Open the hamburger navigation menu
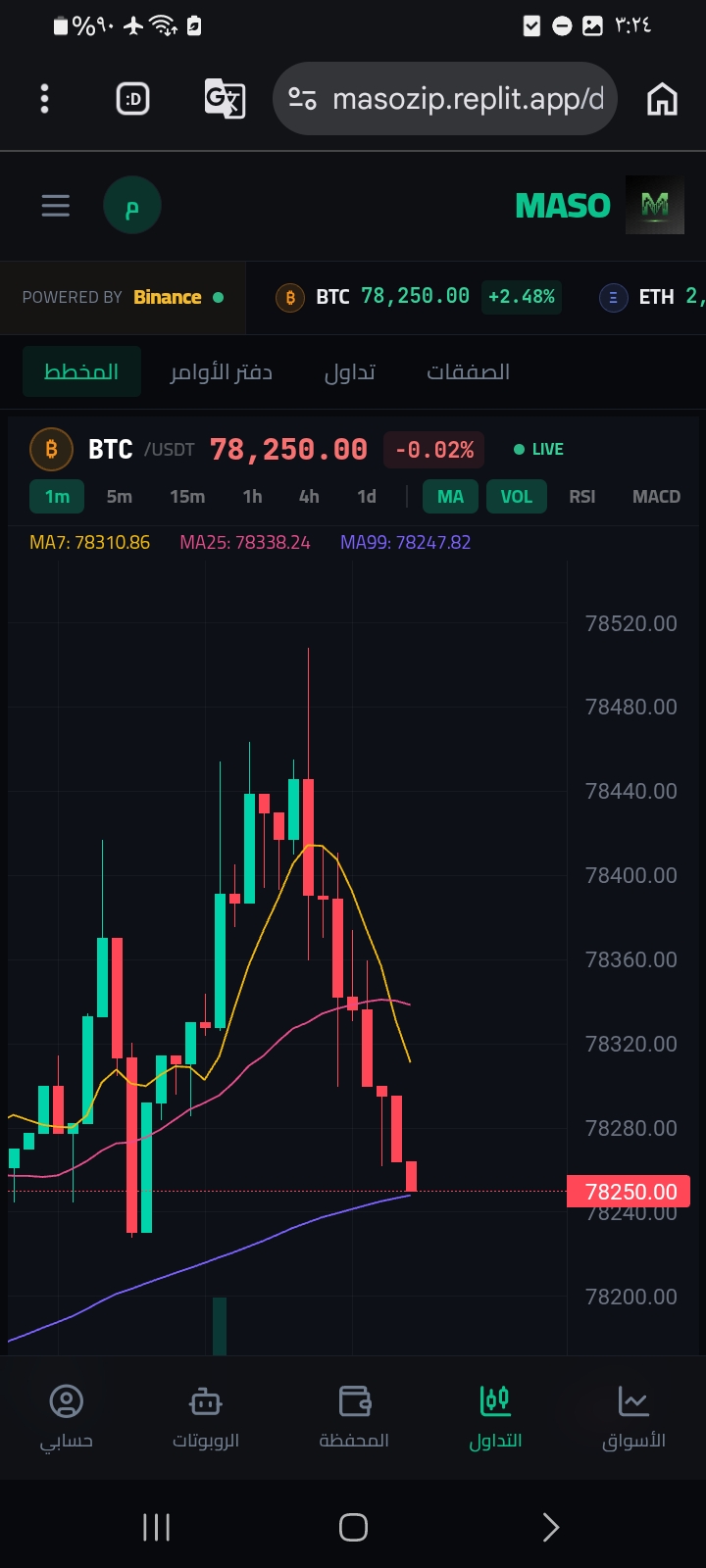This screenshot has width=706, height=1568. (55, 205)
